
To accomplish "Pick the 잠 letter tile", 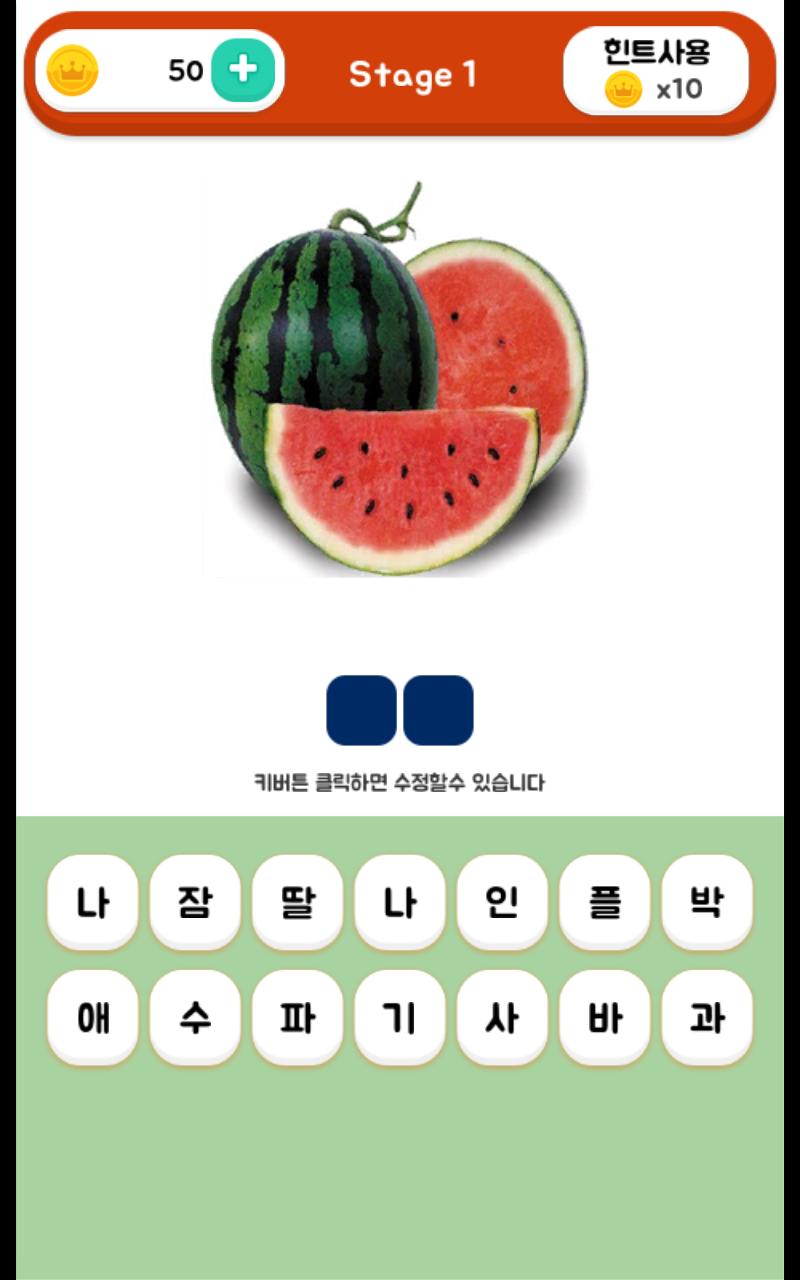I will (195, 902).
